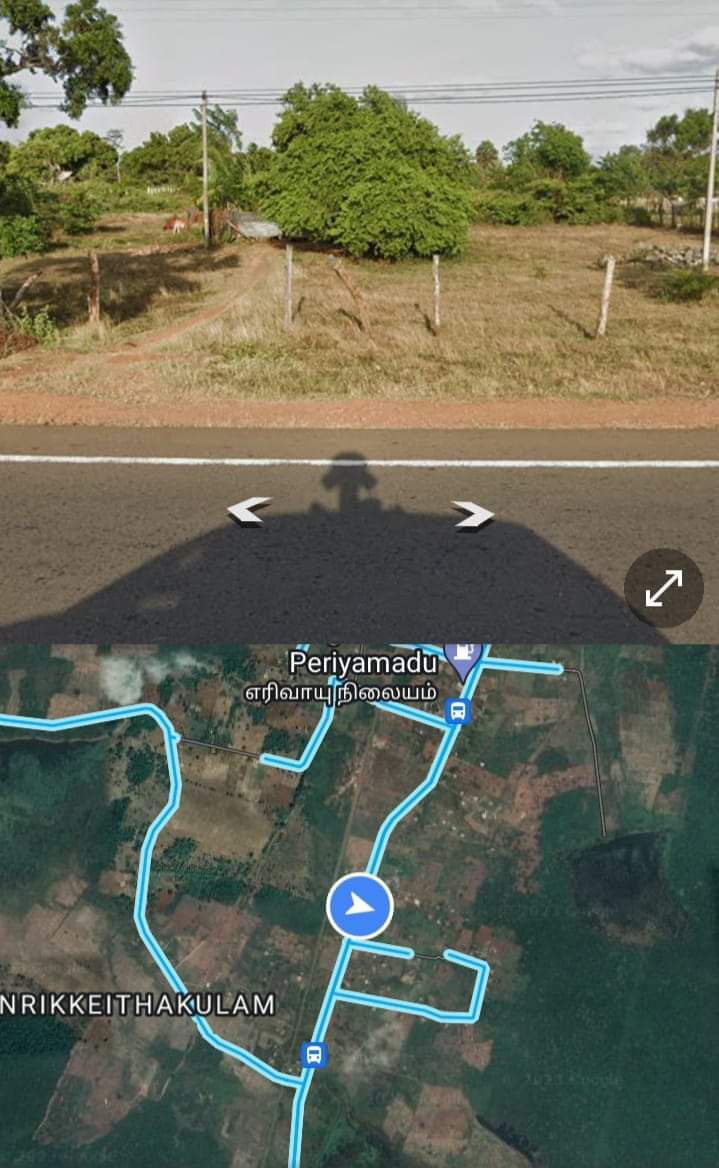Viewport: 719px width, 1168px height.
Task: Move right along the street view
Action: [x=473, y=514]
